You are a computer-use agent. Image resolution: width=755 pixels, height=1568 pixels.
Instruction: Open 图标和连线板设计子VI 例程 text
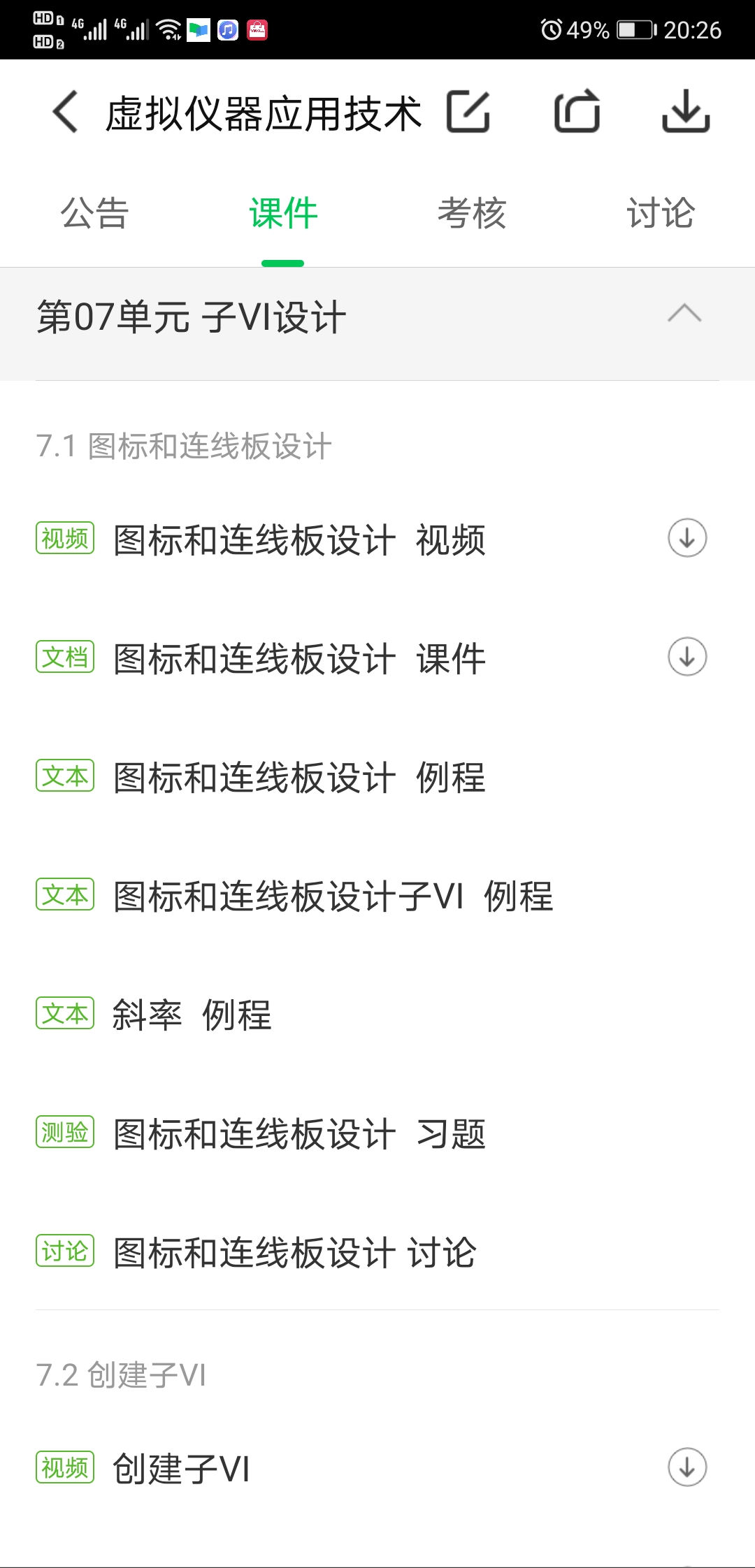tap(333, 896)
